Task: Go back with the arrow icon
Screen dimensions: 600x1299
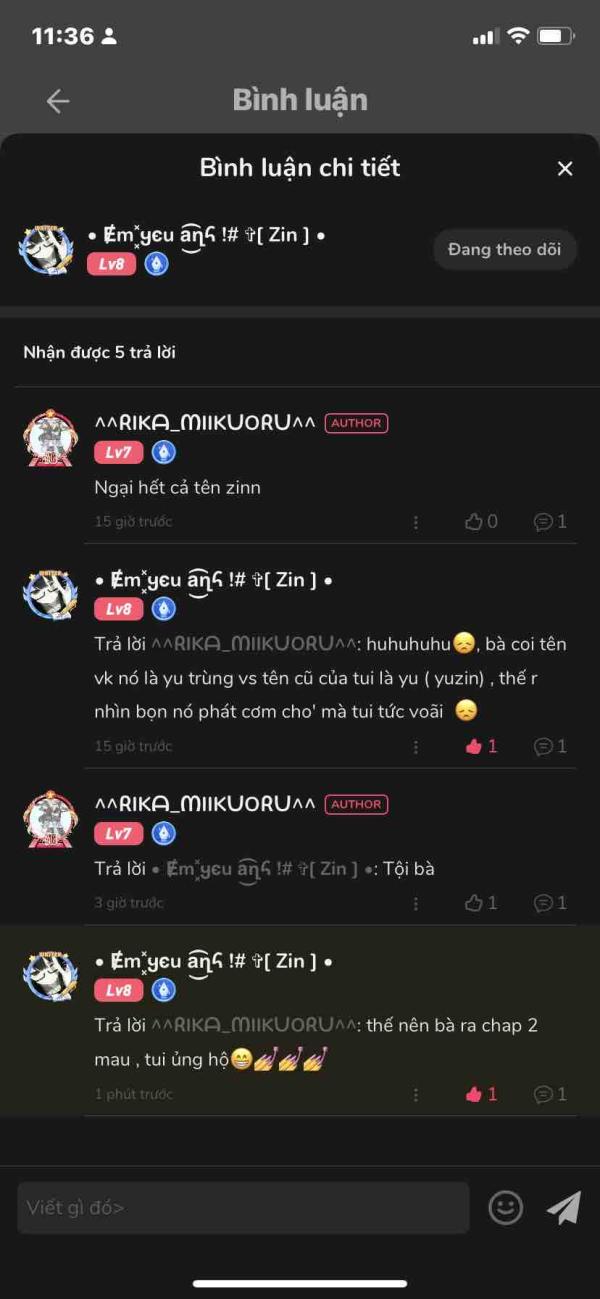Action: point(58,100)
